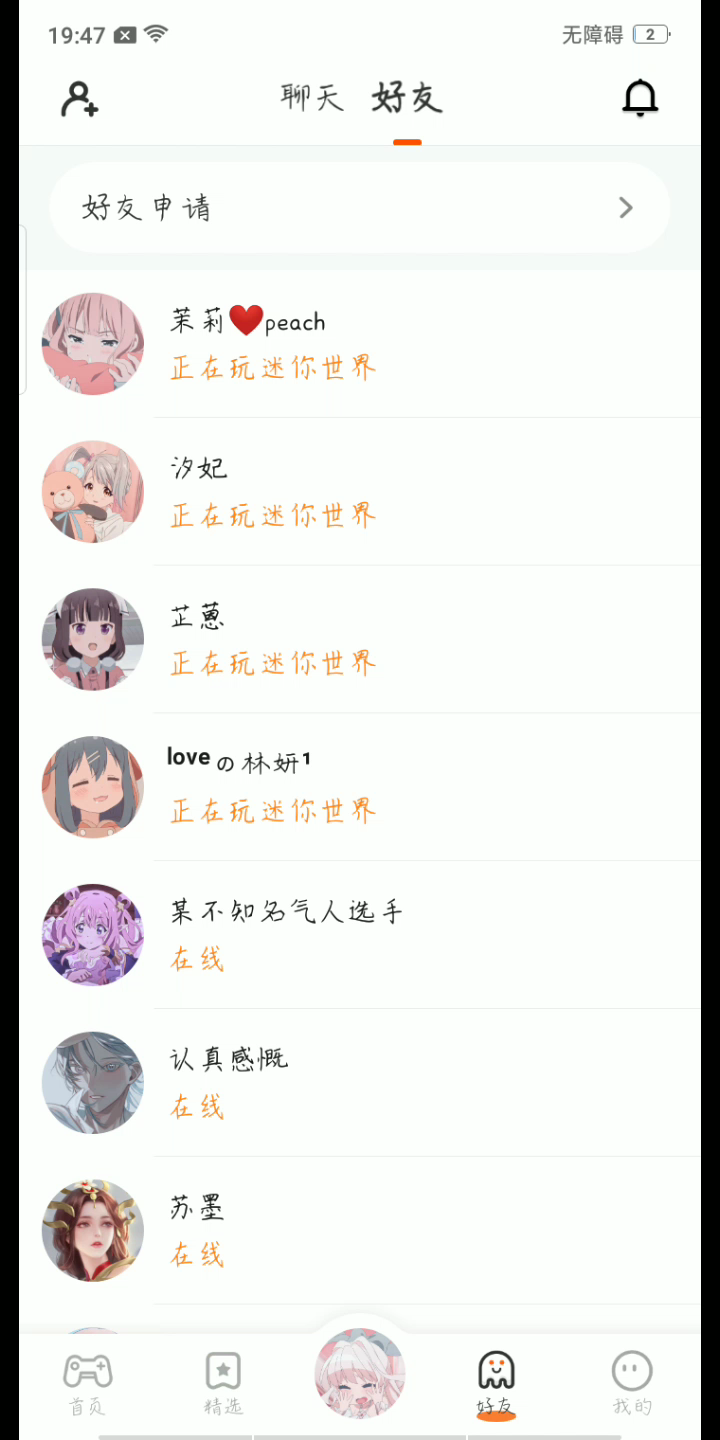
Task: Open friend 汐妃
Action: (x=360, y=492)
